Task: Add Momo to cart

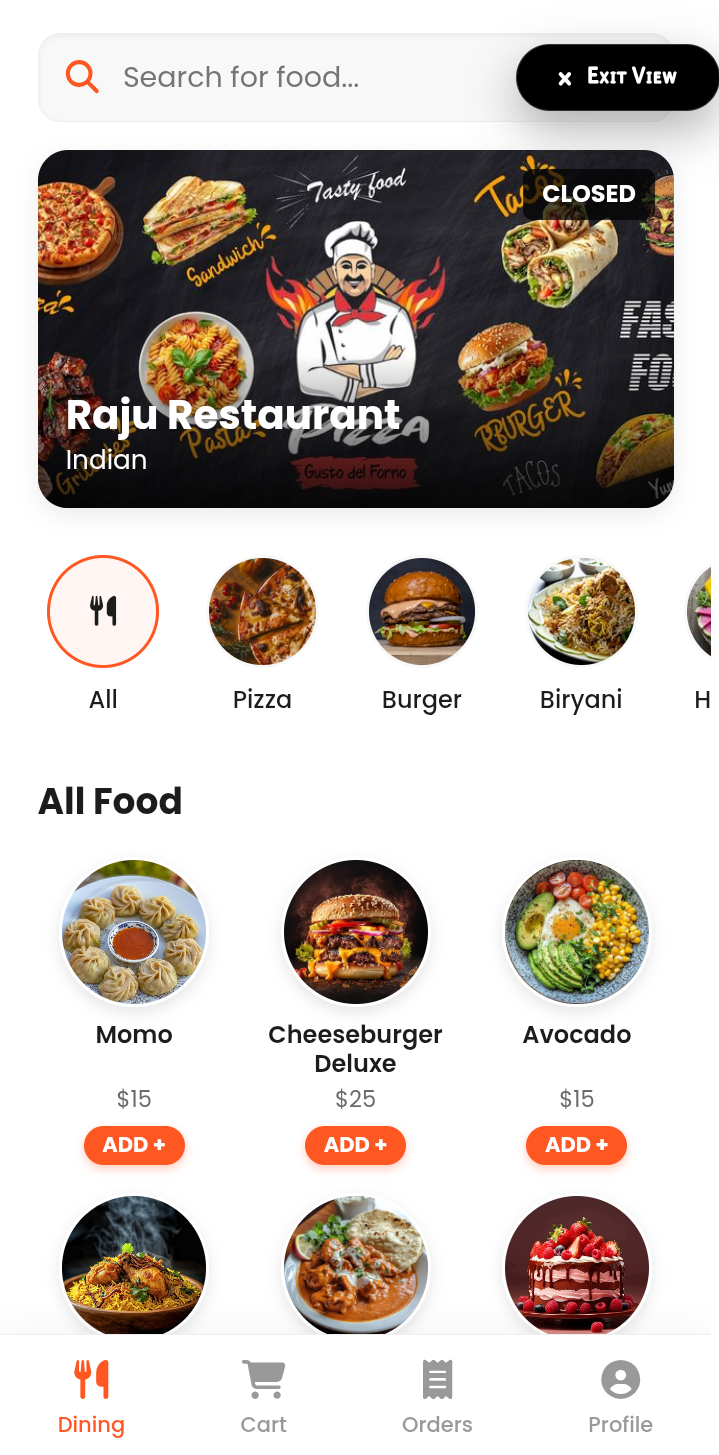Action: (134, 1145)
